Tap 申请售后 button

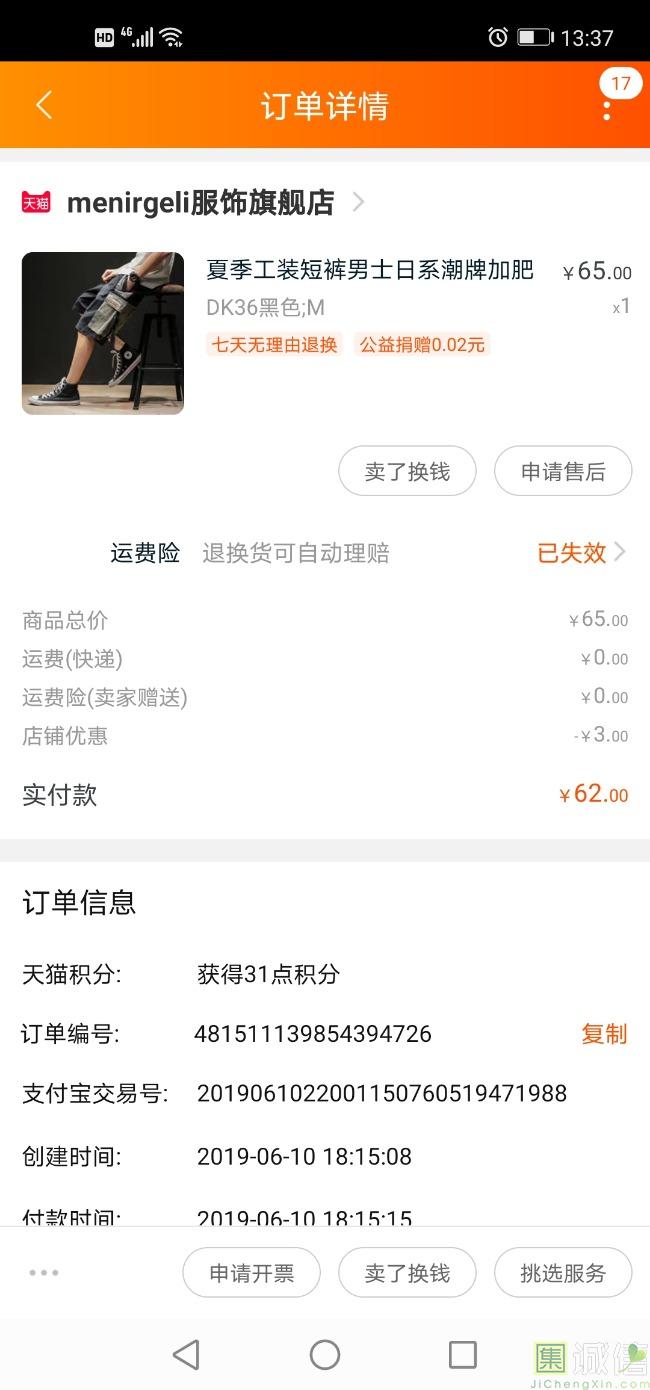tap(563, 471)
